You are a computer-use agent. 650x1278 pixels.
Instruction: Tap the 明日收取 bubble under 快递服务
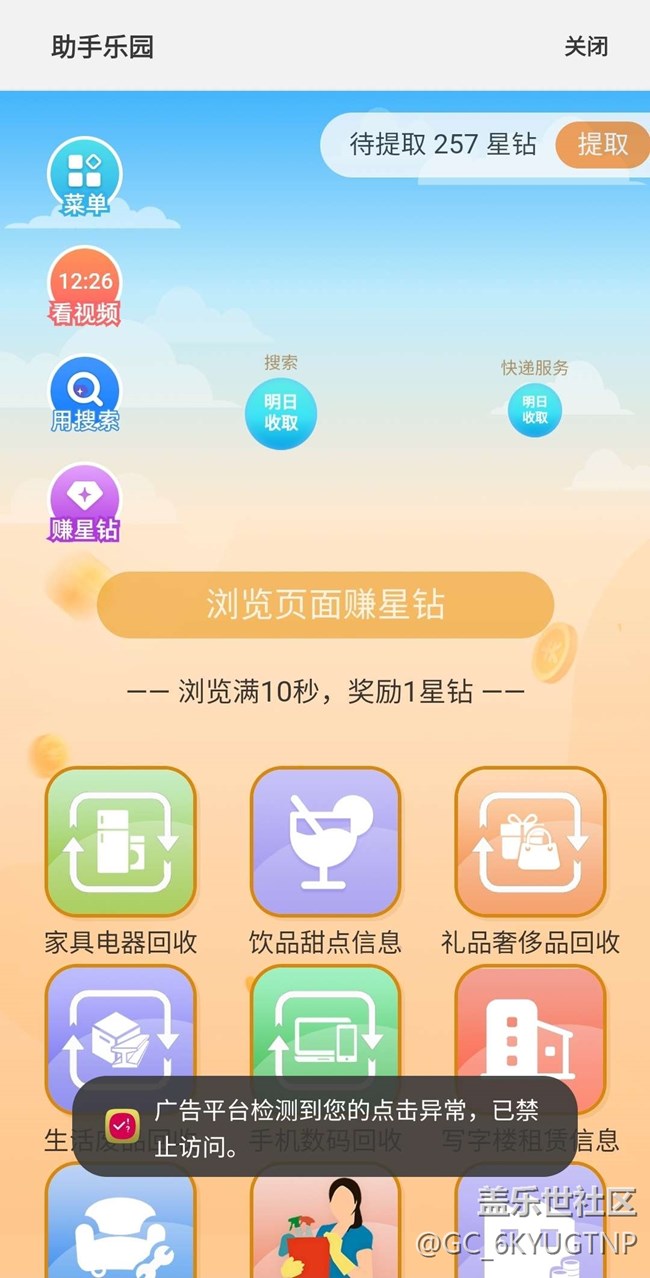[x=535, y=410]
